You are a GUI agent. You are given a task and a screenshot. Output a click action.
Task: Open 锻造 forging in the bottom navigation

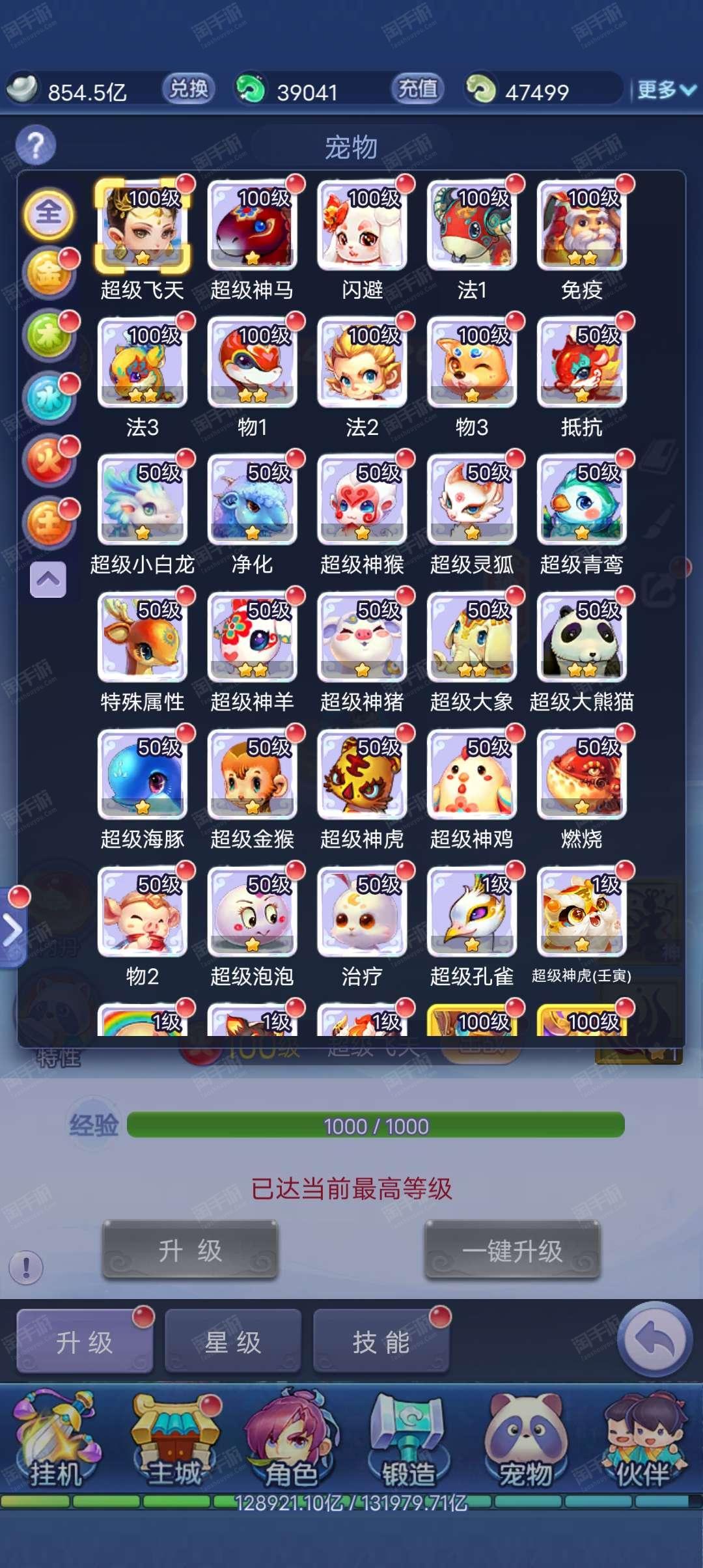pos(408,1440)
